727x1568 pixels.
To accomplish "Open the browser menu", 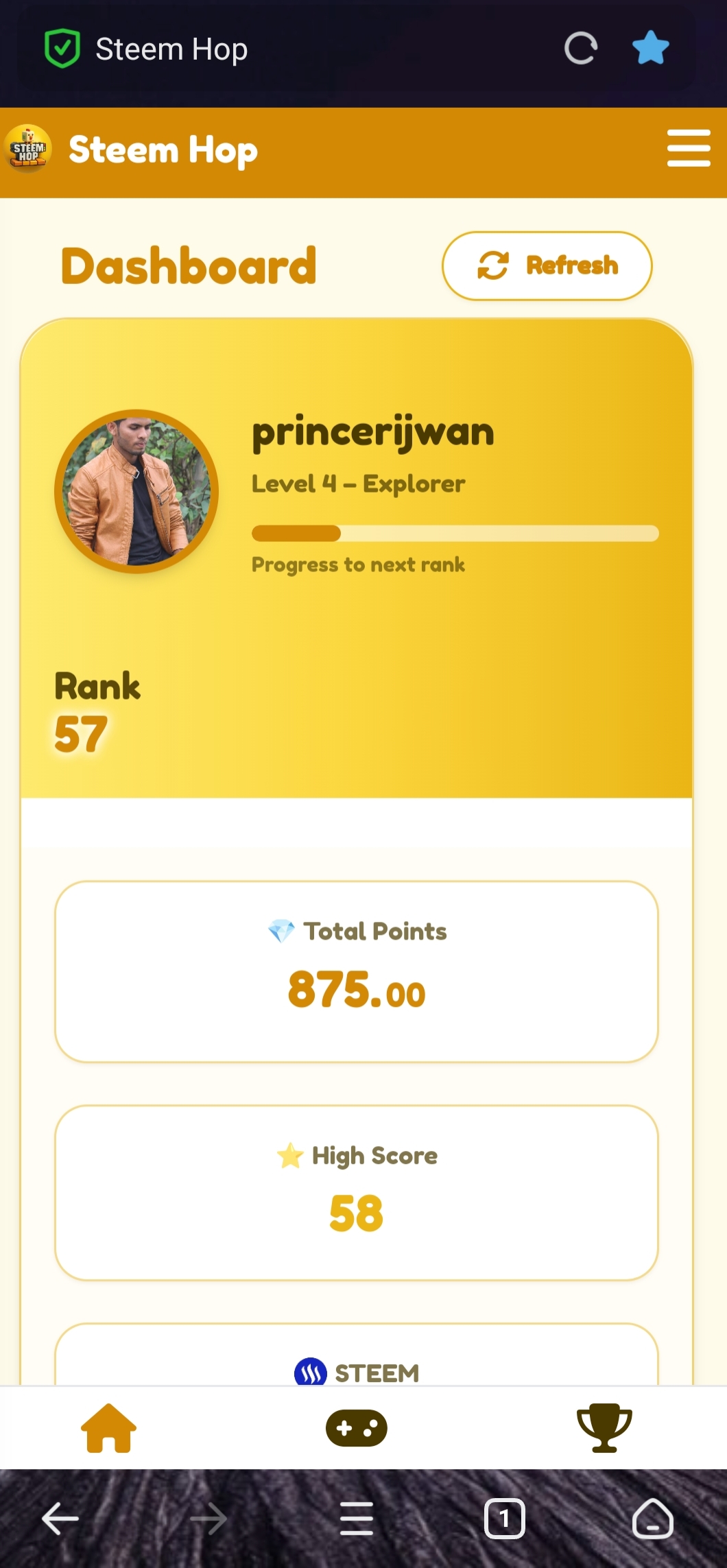I will pos(357,1519).
